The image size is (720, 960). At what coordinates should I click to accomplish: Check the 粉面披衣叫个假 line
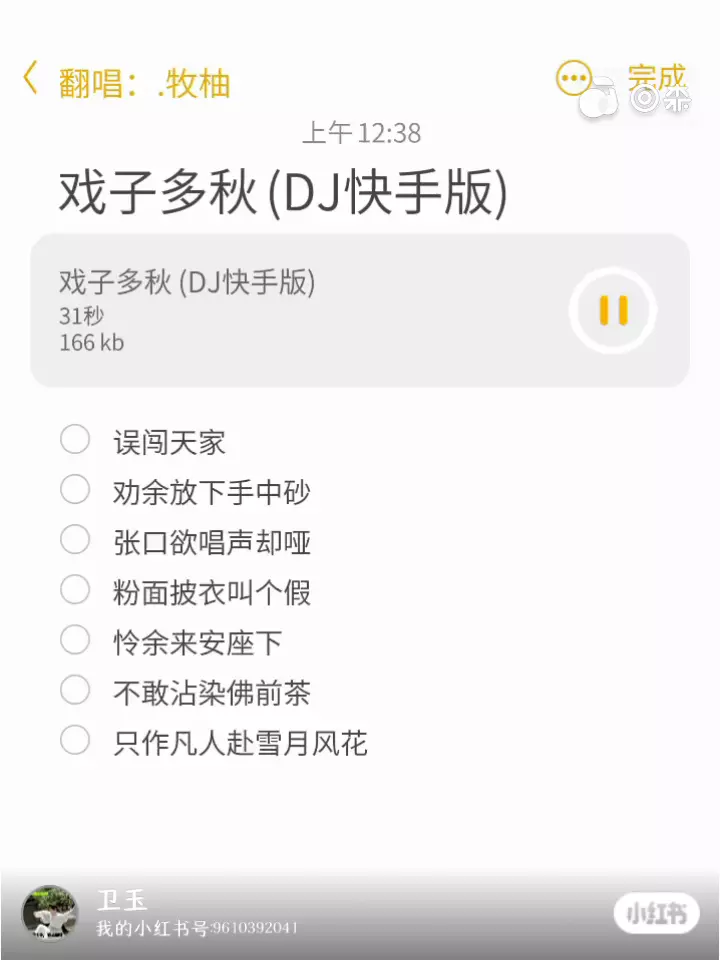click(x=75, y=590)
